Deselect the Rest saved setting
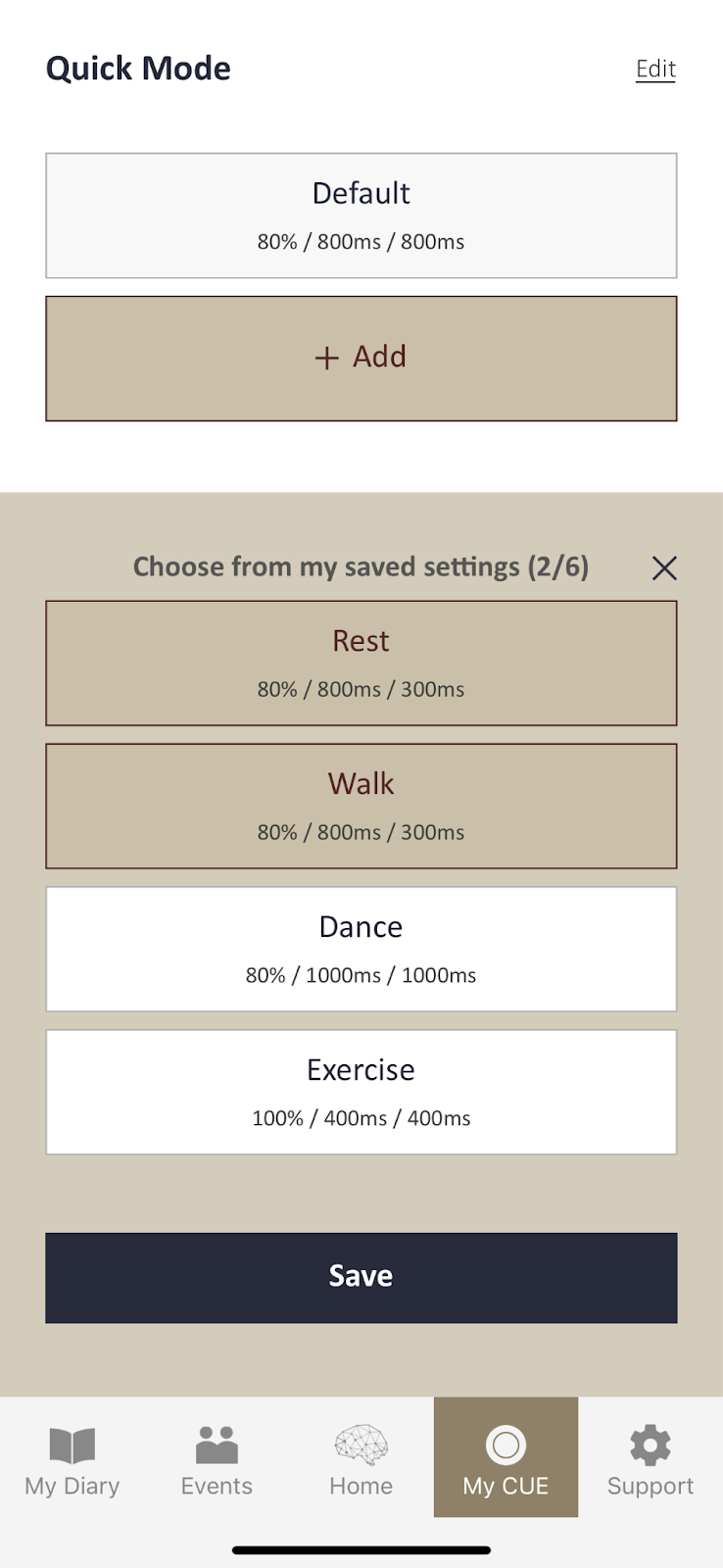 pos(361,661)
